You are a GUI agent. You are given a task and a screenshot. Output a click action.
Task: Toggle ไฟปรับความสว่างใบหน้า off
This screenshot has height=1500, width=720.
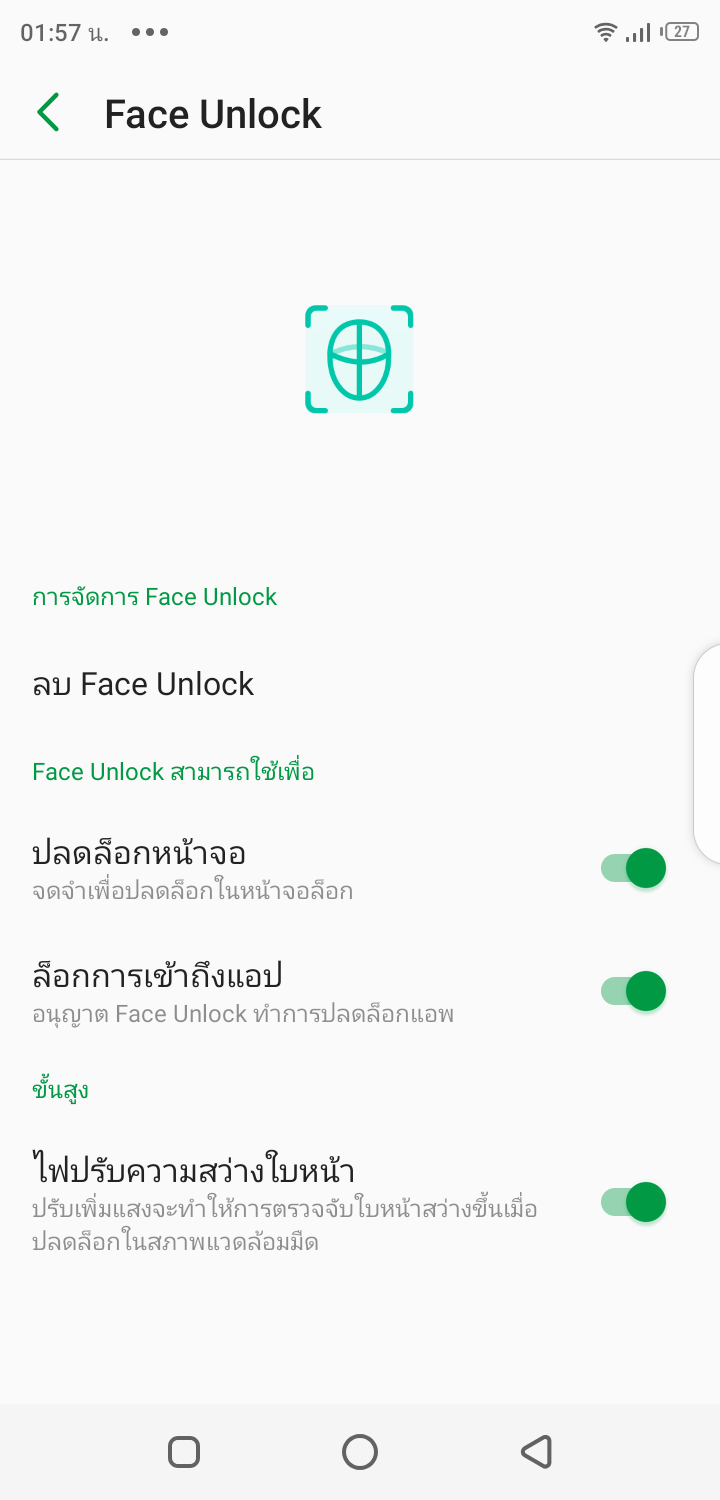coord(634,1202)
